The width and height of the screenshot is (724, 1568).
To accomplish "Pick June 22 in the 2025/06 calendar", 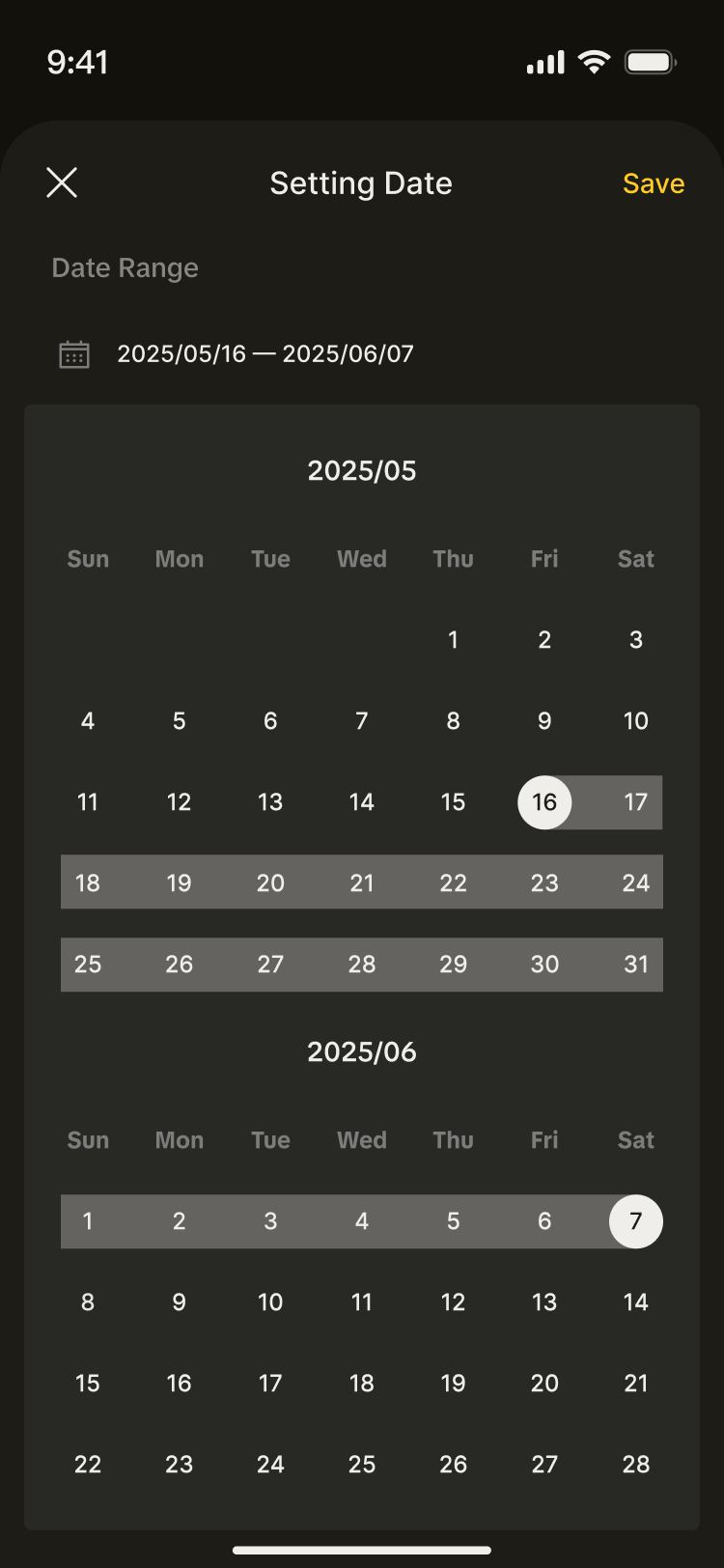I will 88,1465.
